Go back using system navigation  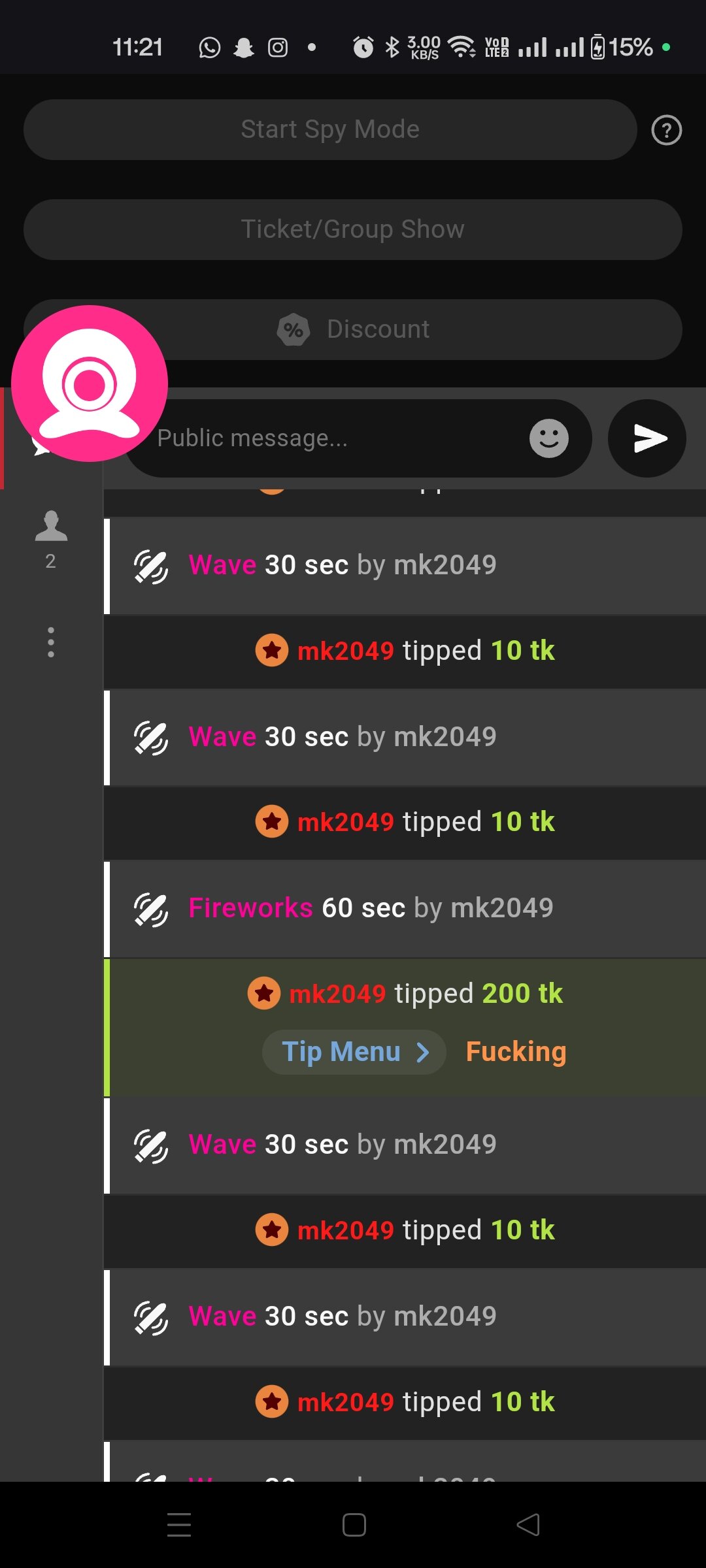[x=528, y=1525]
